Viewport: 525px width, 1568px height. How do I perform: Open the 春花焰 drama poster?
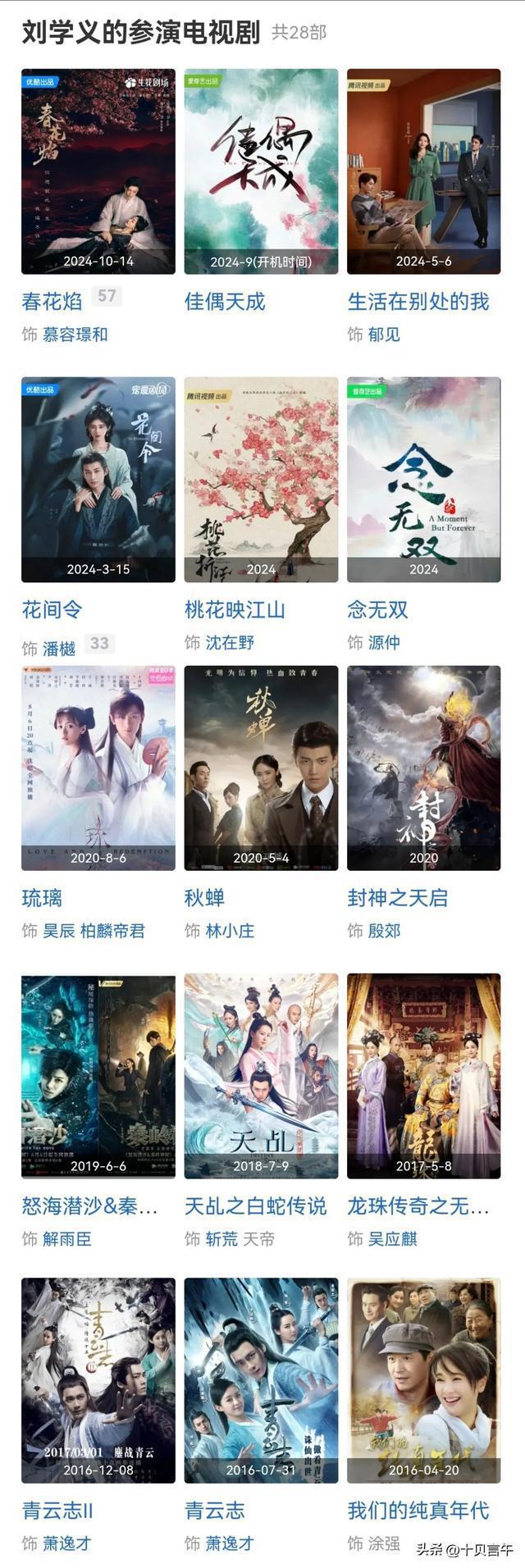[x=98, y=171]
